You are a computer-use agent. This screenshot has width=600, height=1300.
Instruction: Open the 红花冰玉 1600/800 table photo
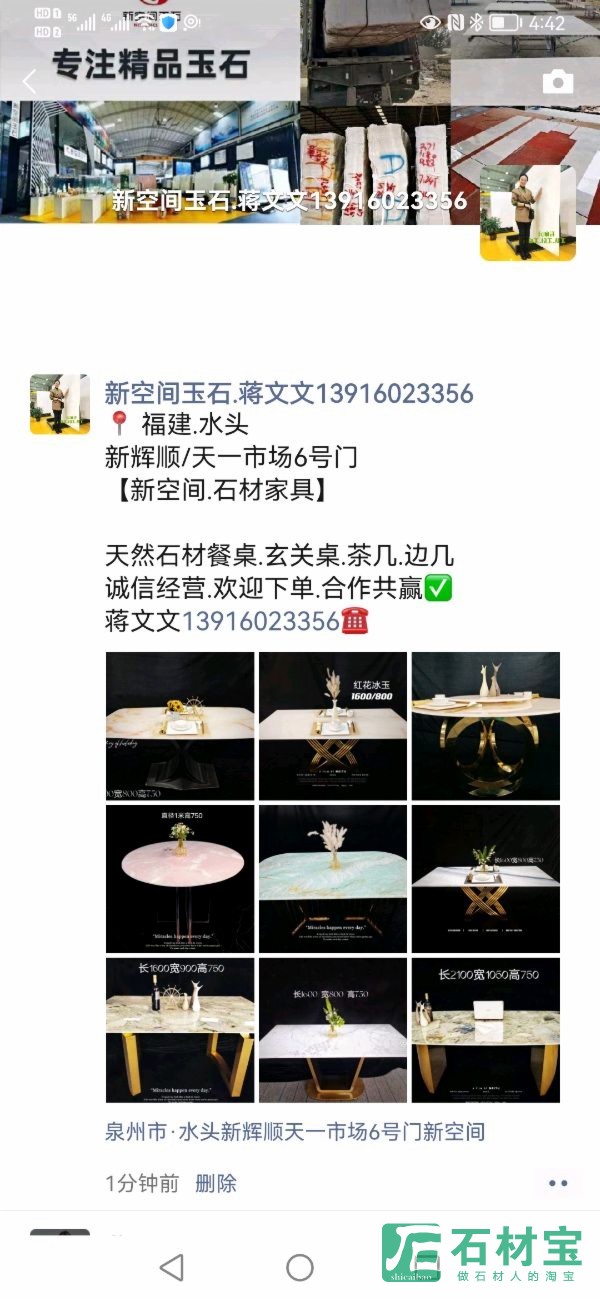[x=332, y=725]
